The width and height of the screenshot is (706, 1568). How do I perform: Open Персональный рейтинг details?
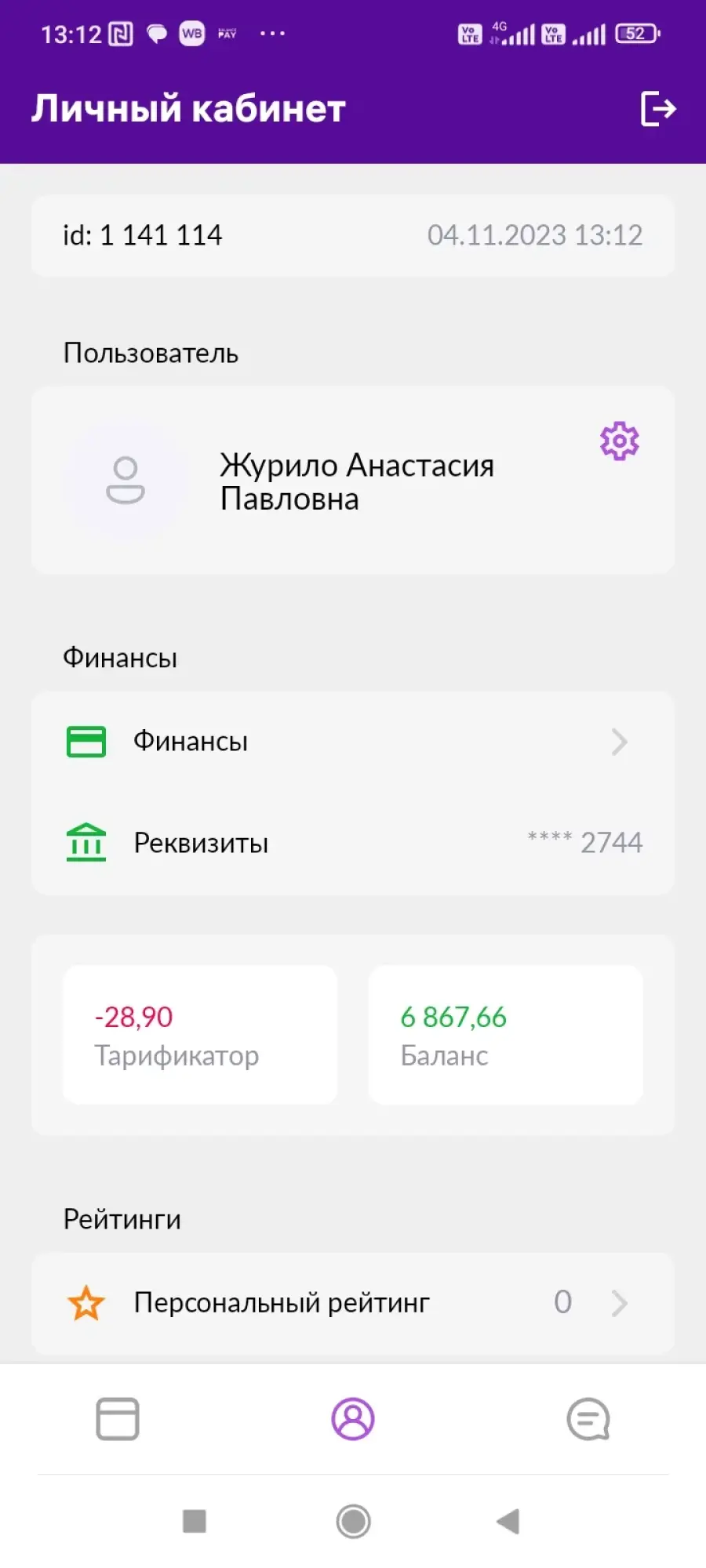coord(353,1303)
